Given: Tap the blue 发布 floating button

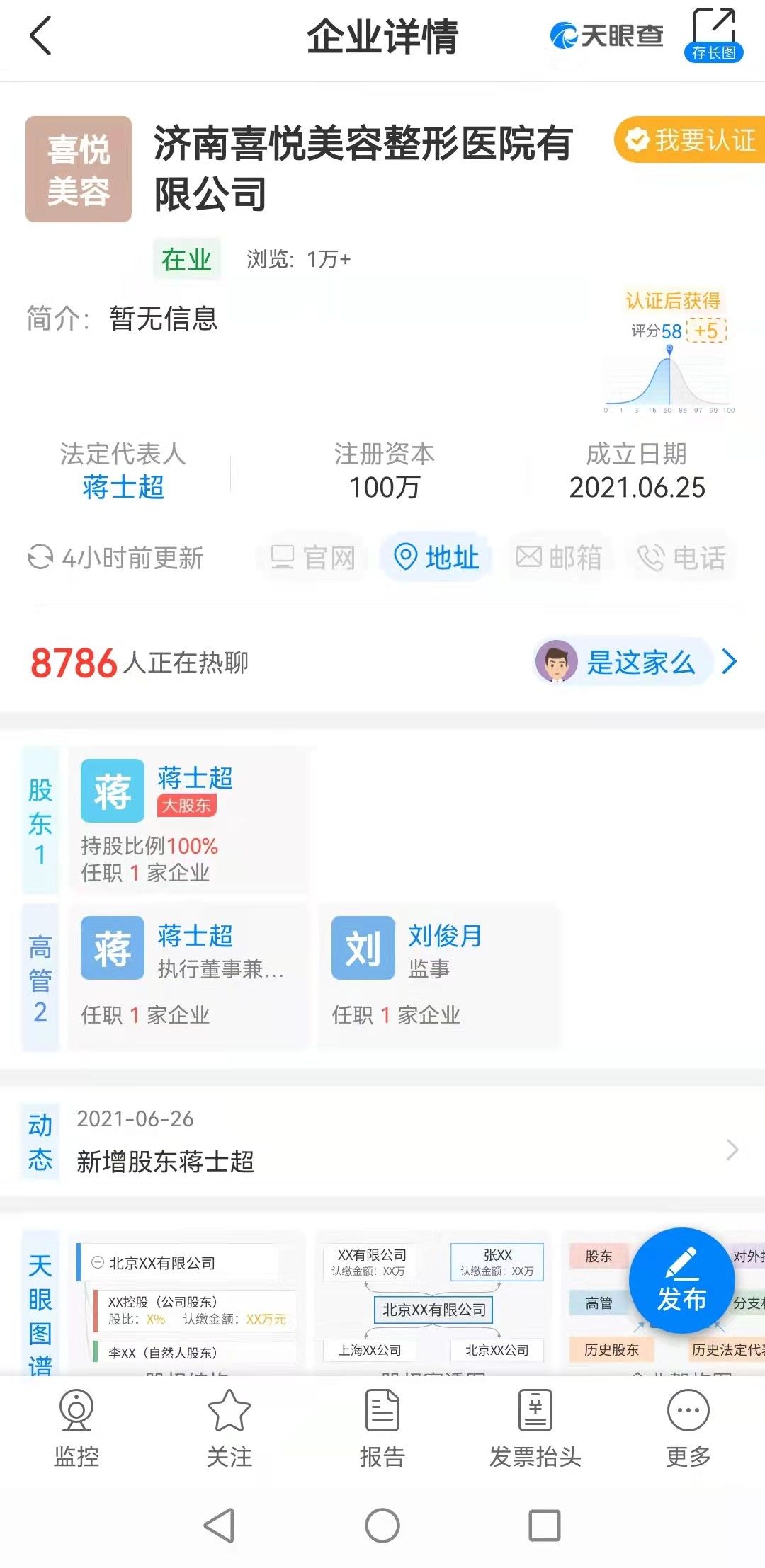Looking at the screenshot, I should tap(681, 1280).
